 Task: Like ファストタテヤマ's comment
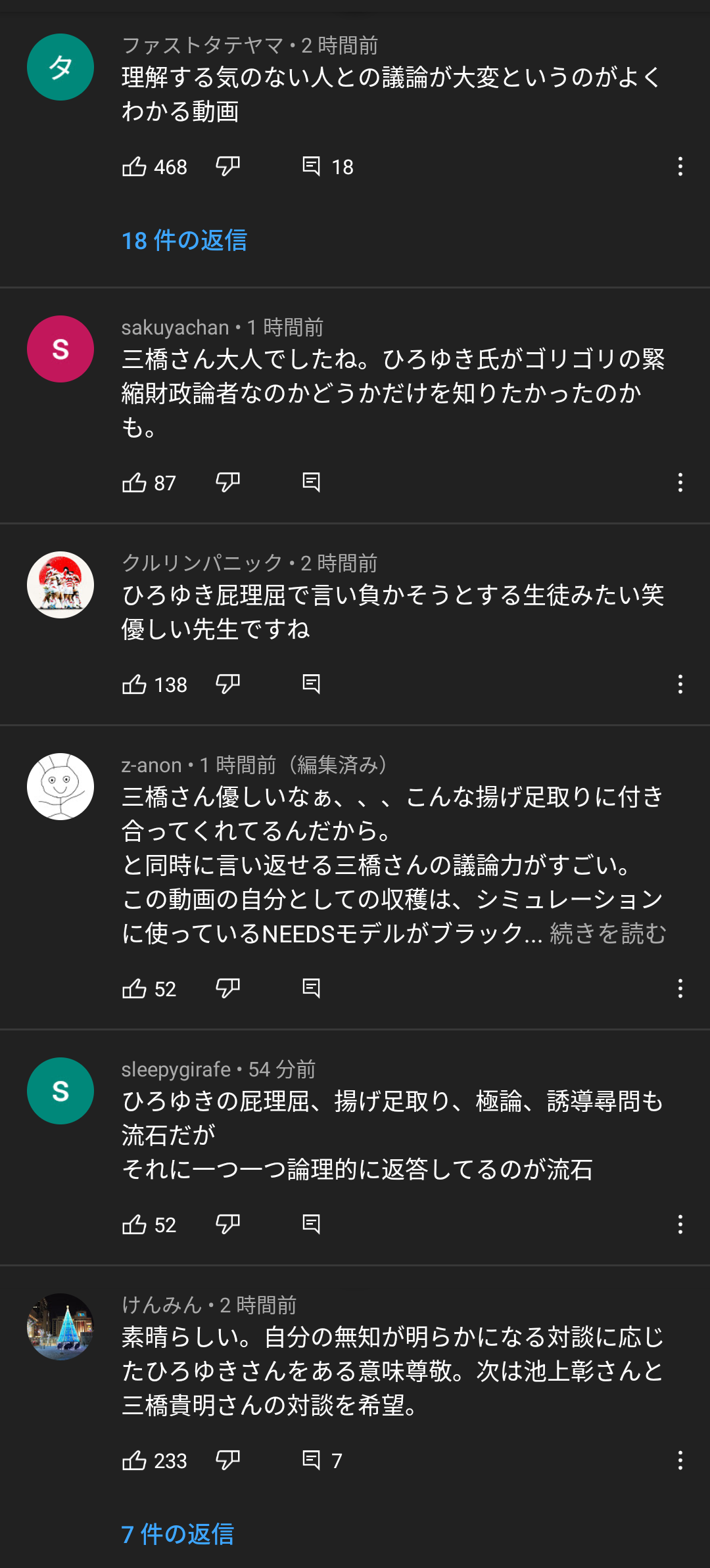134,166
